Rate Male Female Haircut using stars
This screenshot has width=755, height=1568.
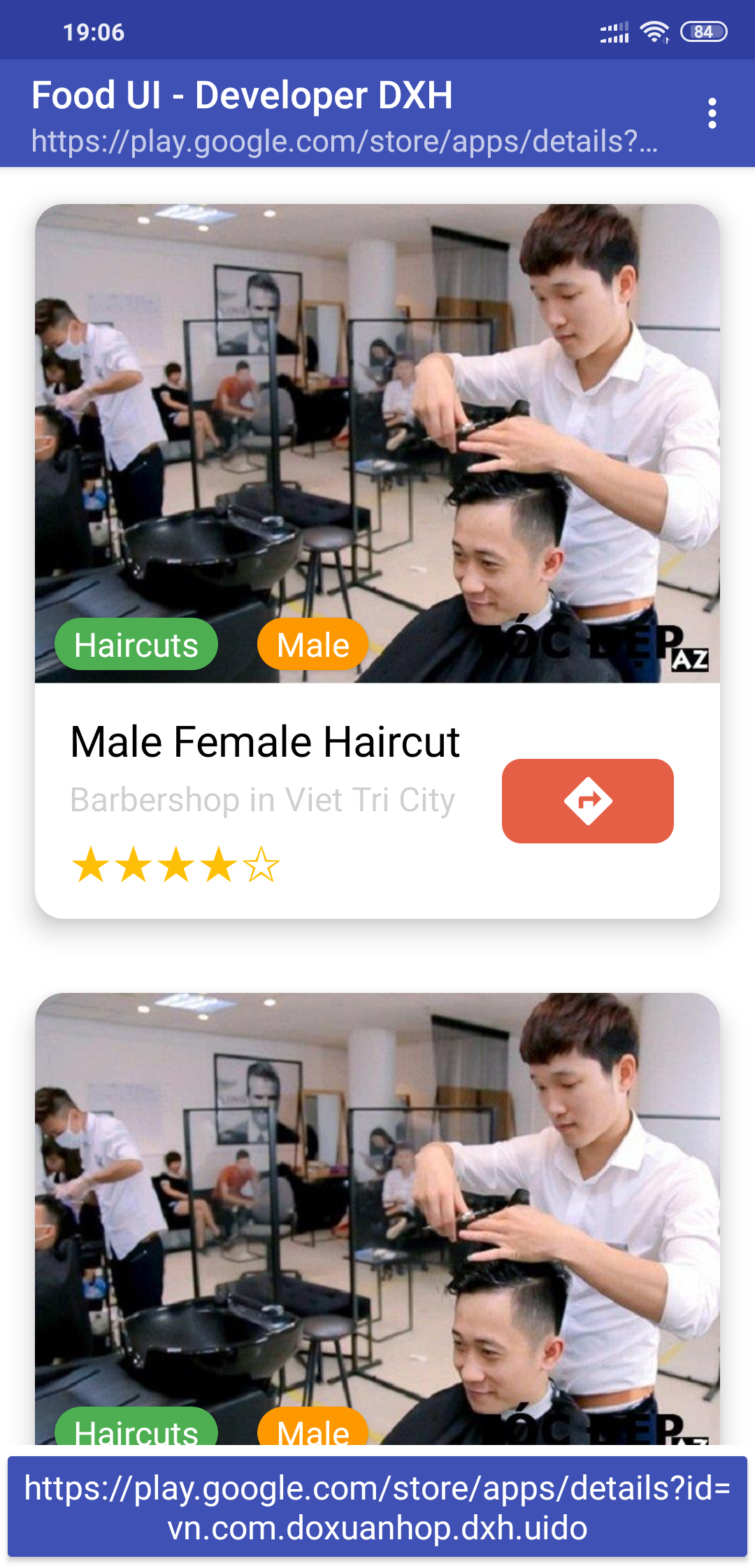click(x=175, y=865)
